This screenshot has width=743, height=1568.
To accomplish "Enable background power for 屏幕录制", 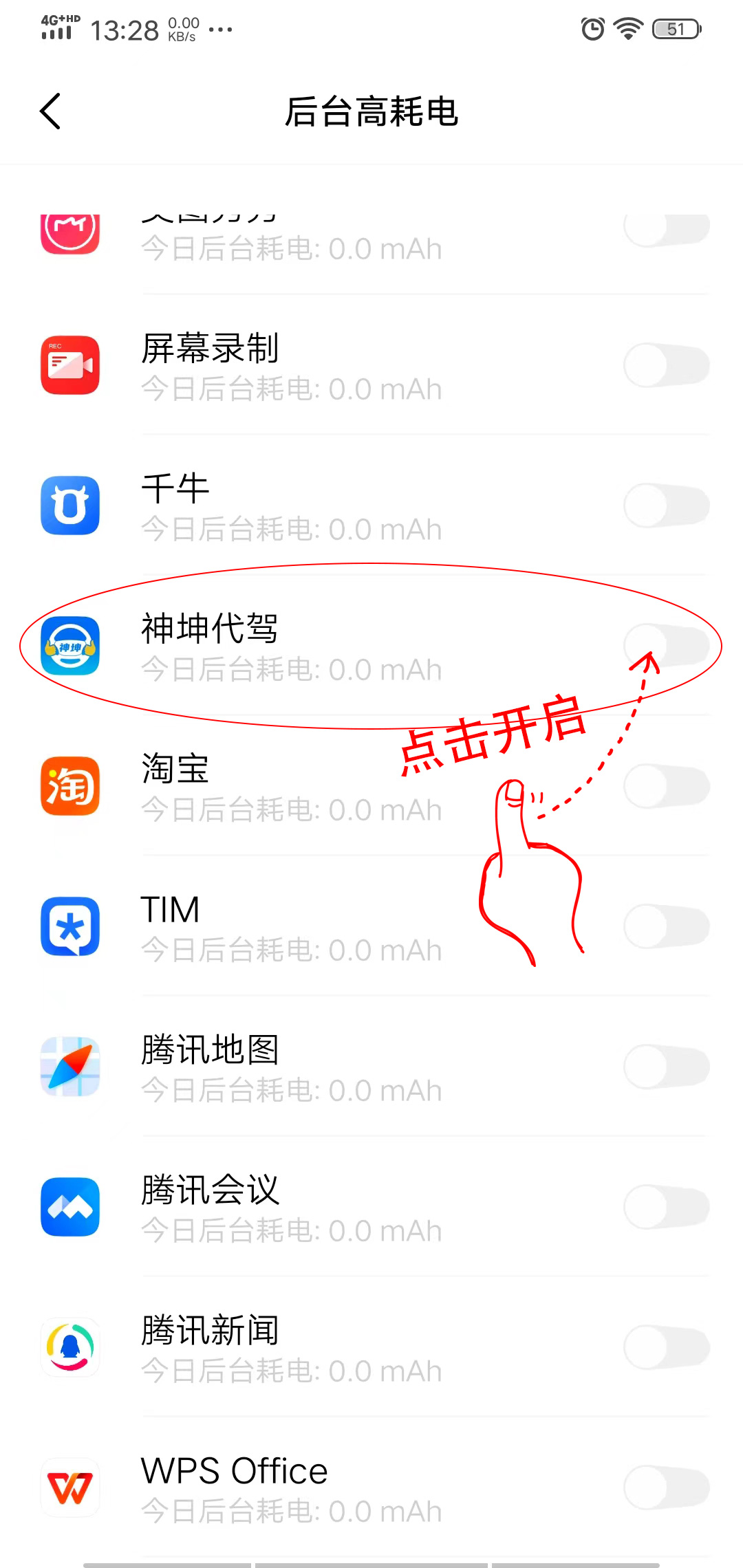I will [666, 366].
